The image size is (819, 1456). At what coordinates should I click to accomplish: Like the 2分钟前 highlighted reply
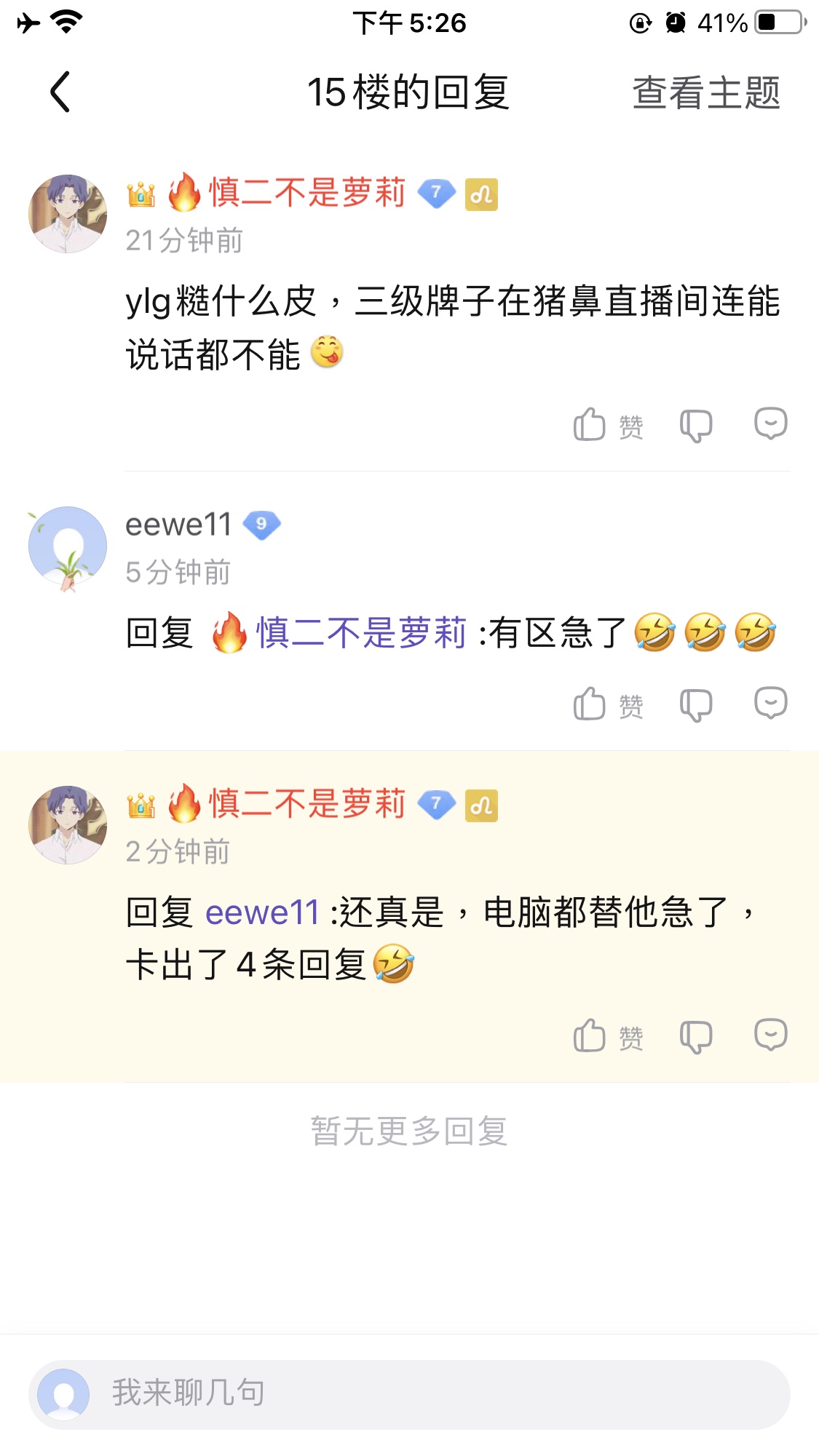coord(608,1036)
